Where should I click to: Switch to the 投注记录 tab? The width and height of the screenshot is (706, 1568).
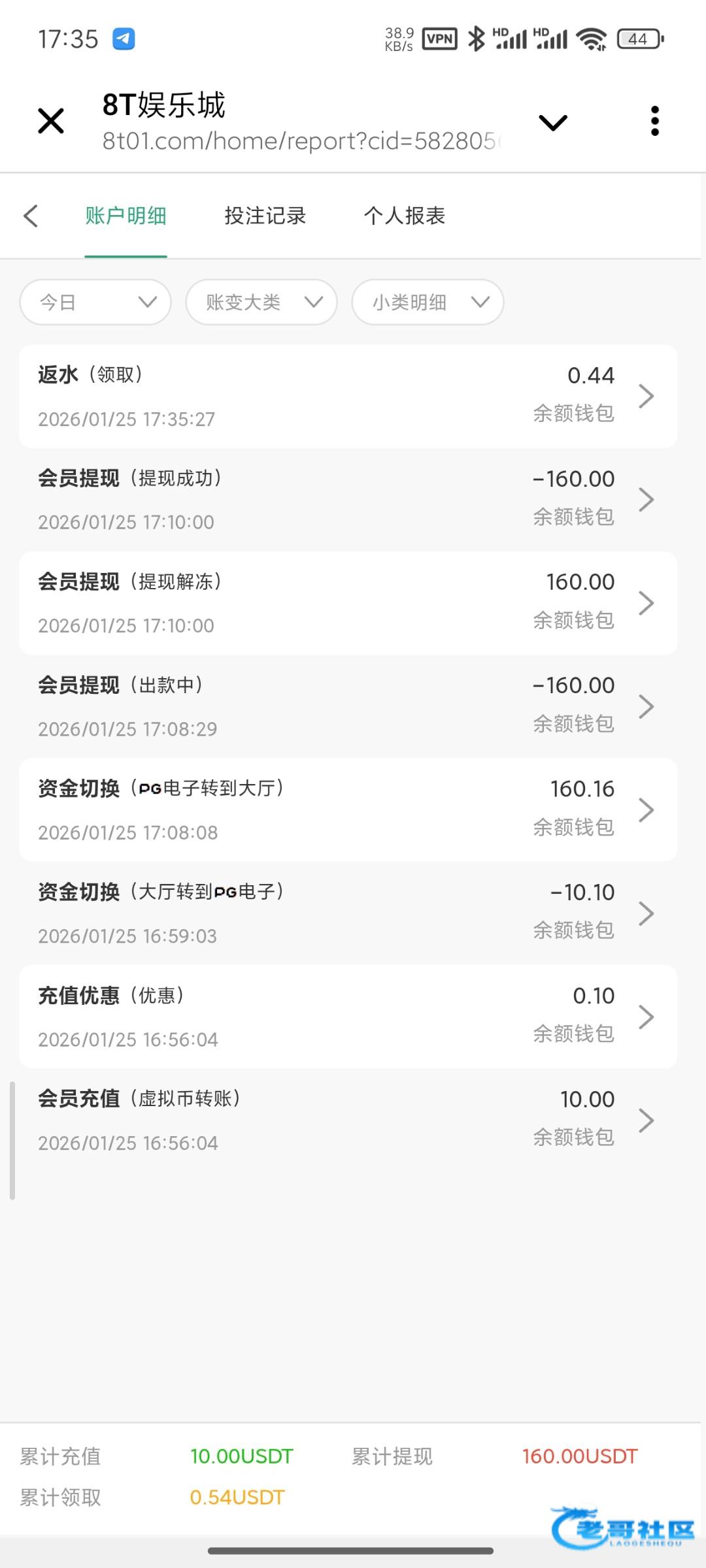(x=265, y=216)
